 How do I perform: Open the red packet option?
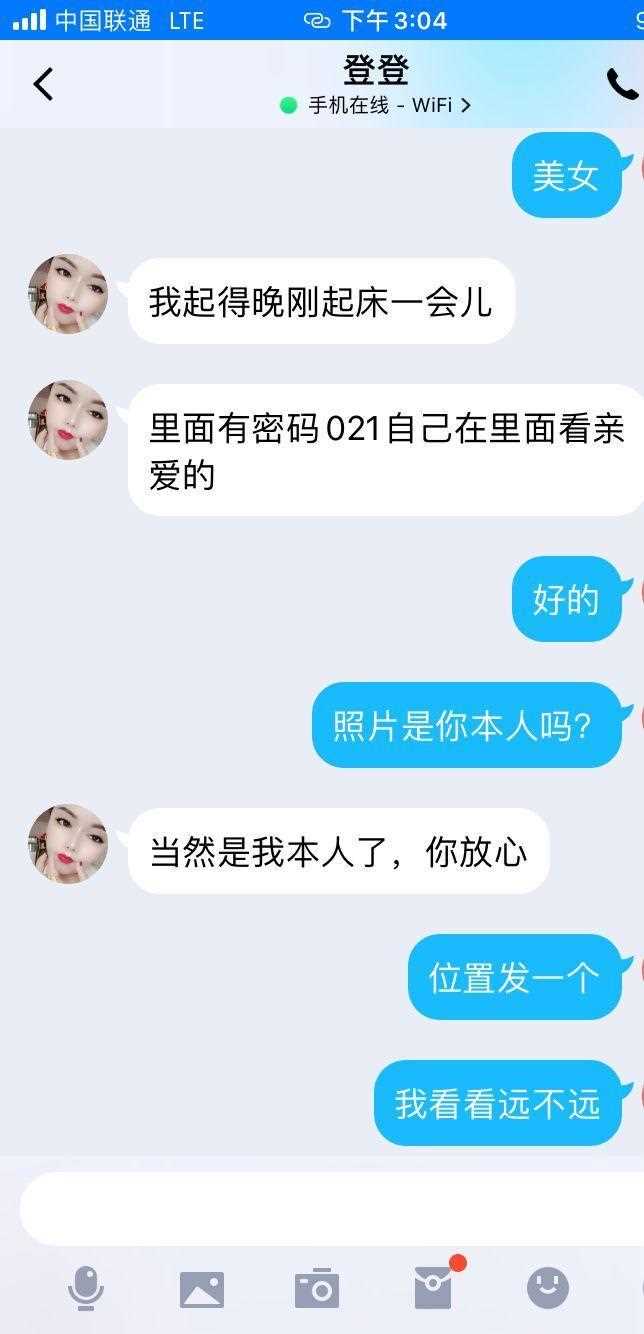(433, 1288)
